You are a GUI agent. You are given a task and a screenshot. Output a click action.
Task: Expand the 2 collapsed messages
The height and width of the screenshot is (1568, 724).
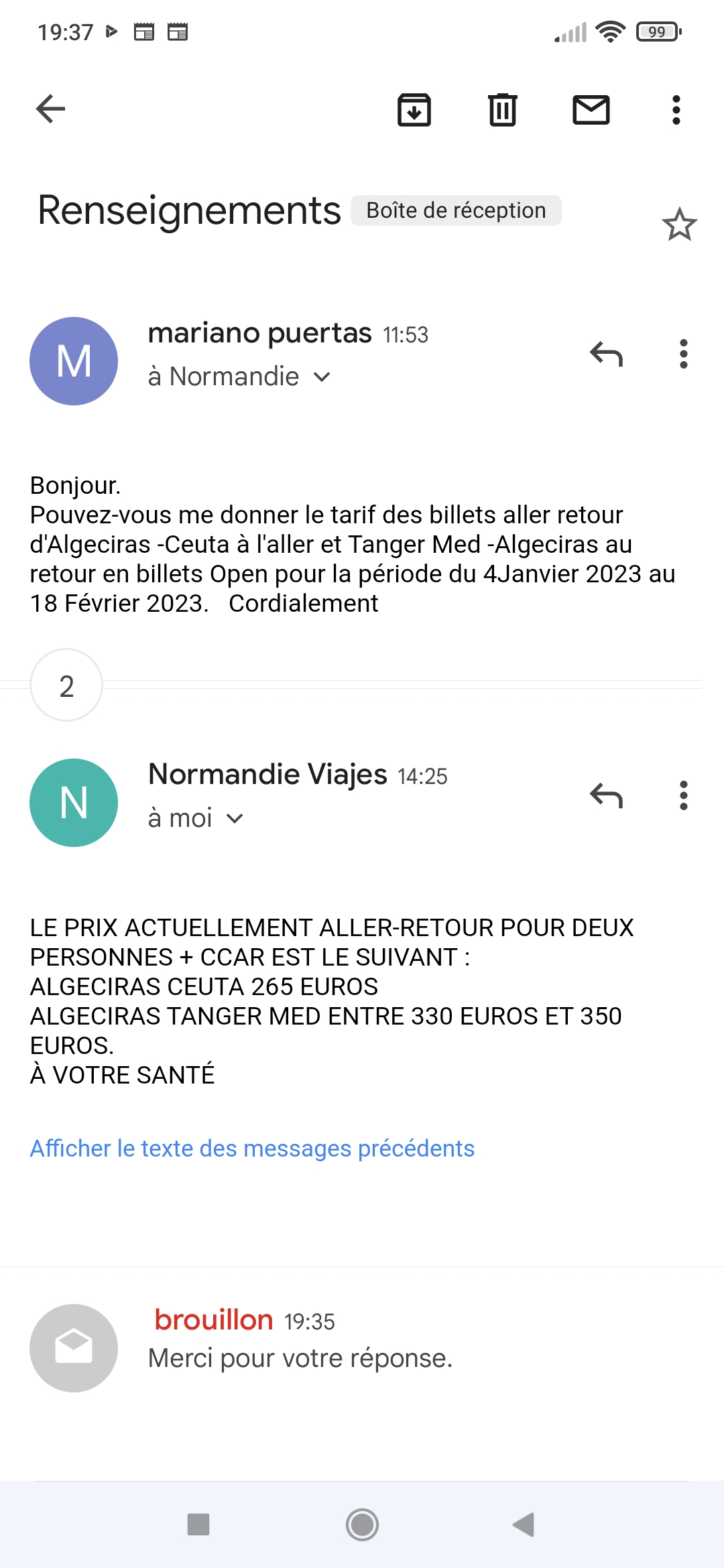click(66, 685)
